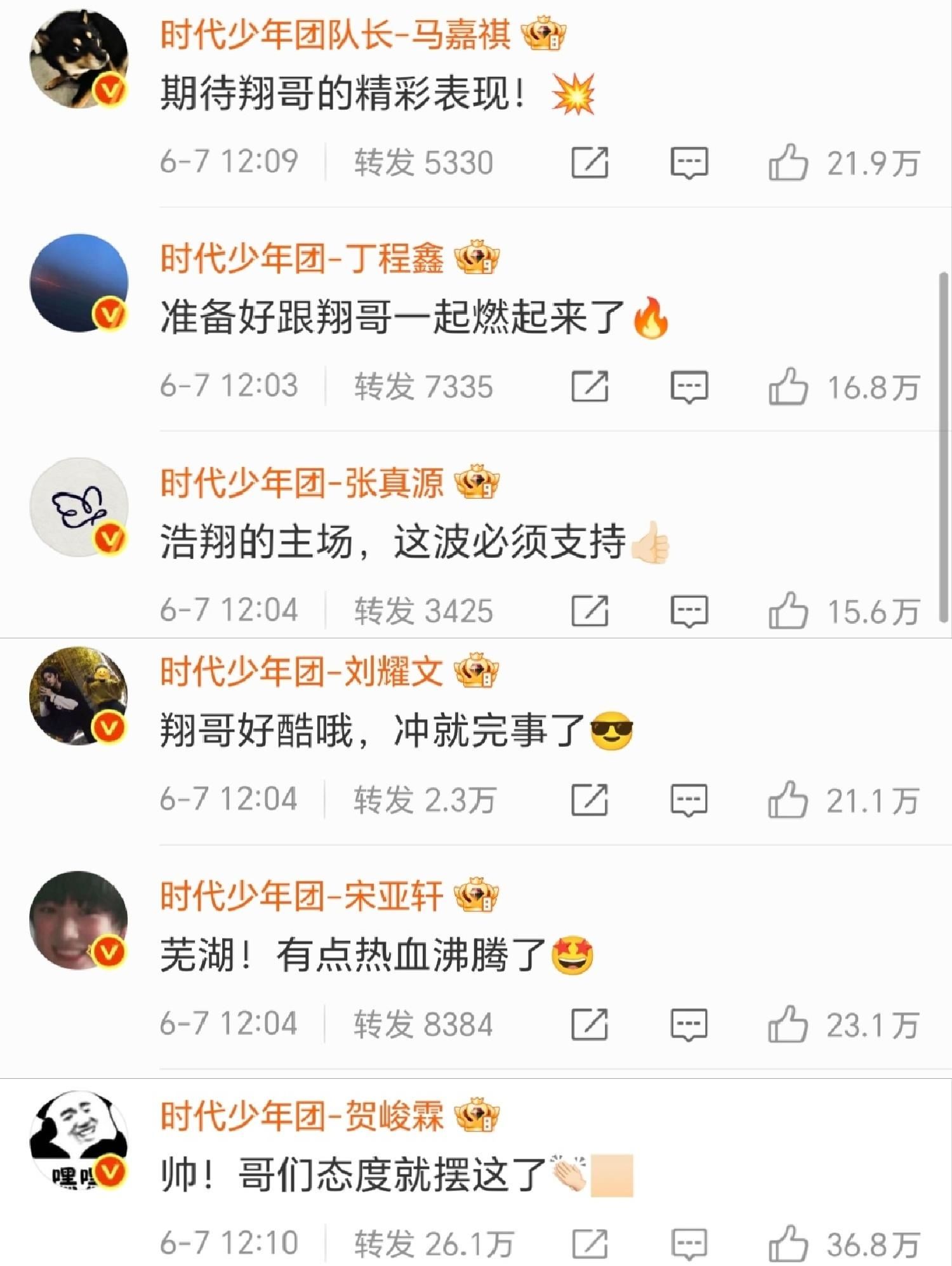The image size is (952, 1266).
Task: Reply to 马嘉祺's comment
Action: coord(689,162)
